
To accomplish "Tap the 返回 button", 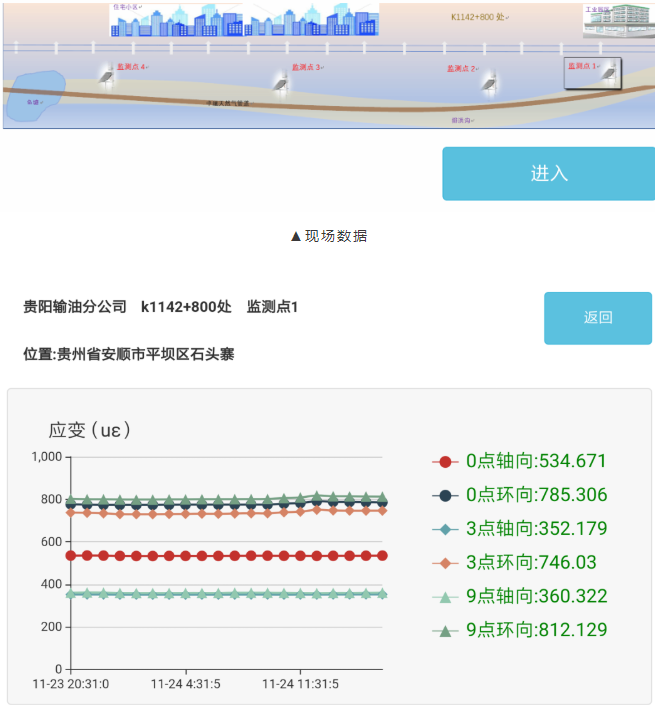I will (x=597, y=318).
